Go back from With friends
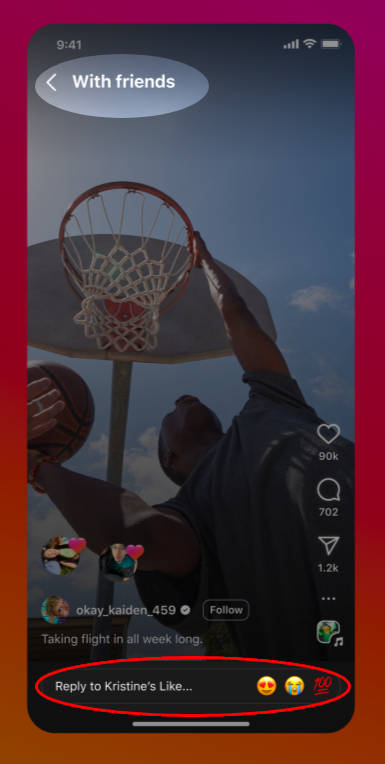The height and width of the screenshot is (764, 385). point(51,82)
